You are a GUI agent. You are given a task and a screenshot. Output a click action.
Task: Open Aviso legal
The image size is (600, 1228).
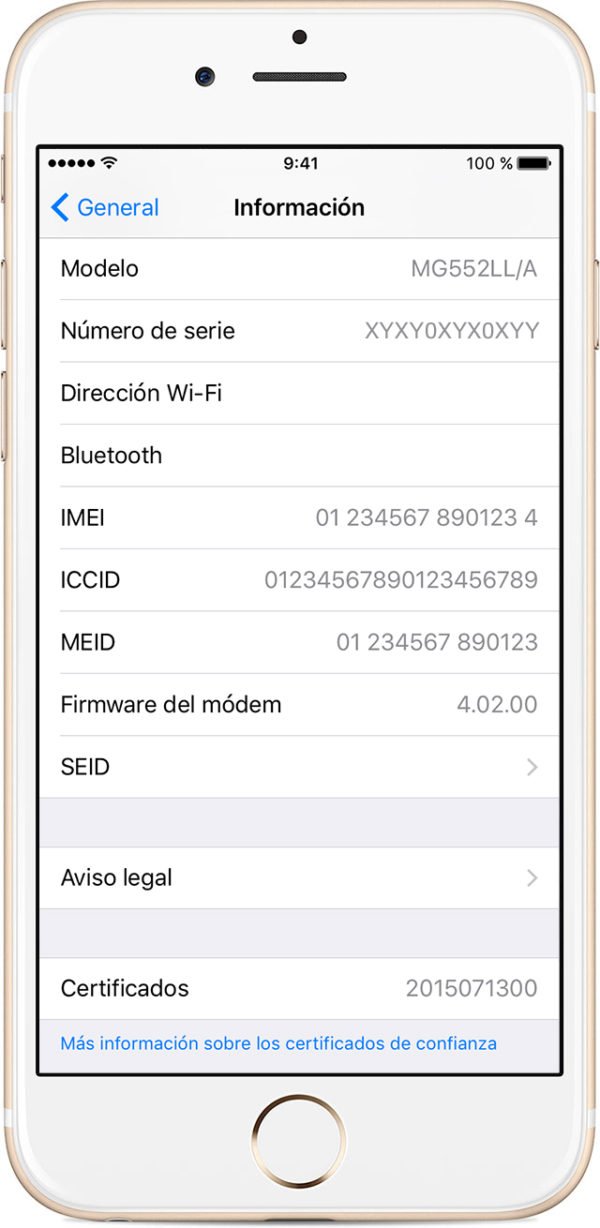point(299,878)
